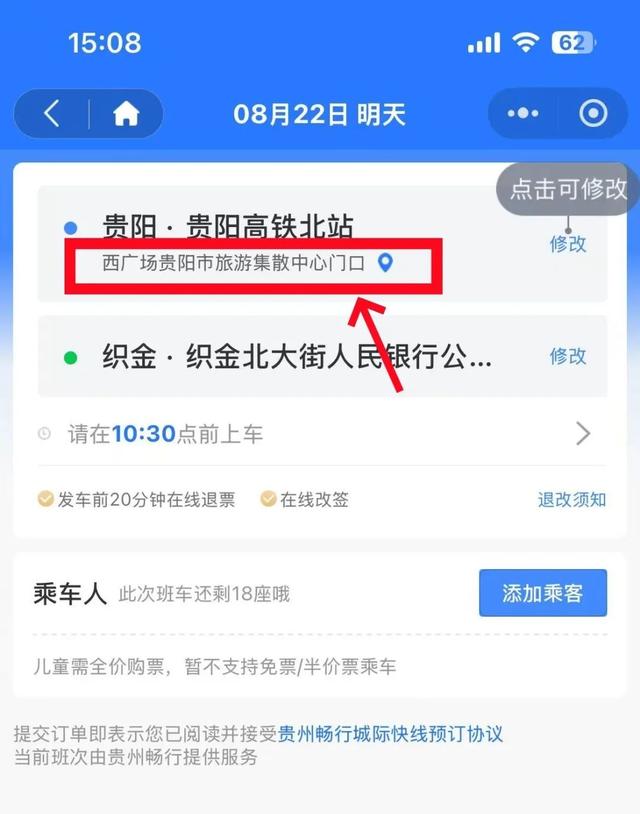The height and width of the screenshot is (814, 640).
Task: Close the mini program via circle icon
Action: coord(594,114)
